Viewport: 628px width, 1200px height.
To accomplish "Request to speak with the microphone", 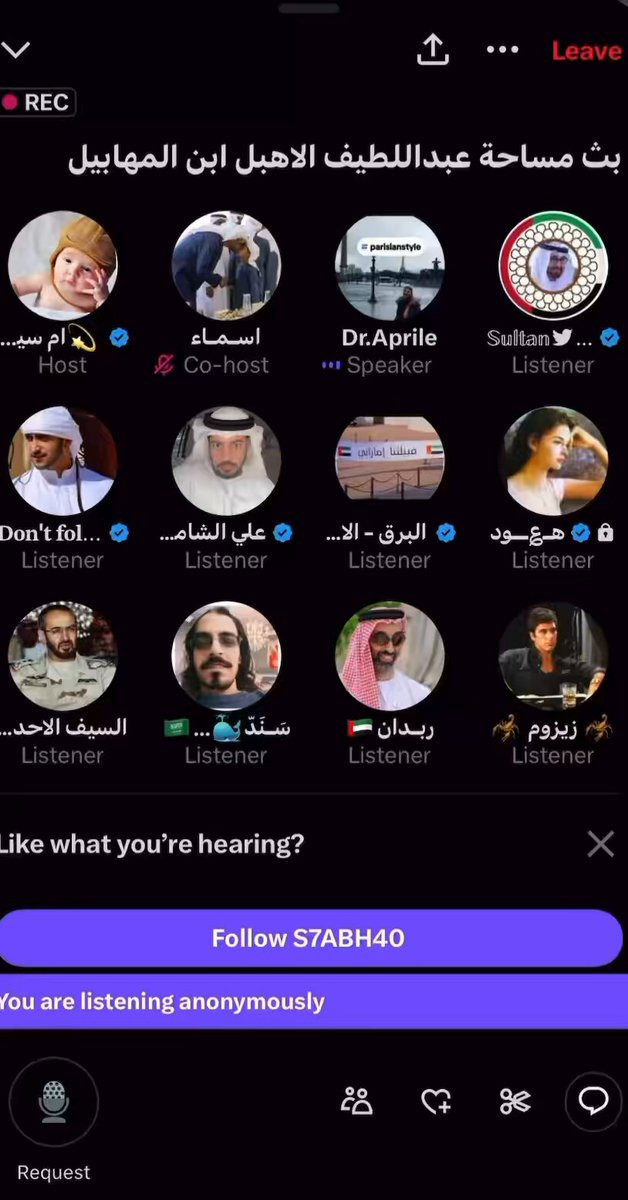I will pyautogui.click(x=54, y=1102).
